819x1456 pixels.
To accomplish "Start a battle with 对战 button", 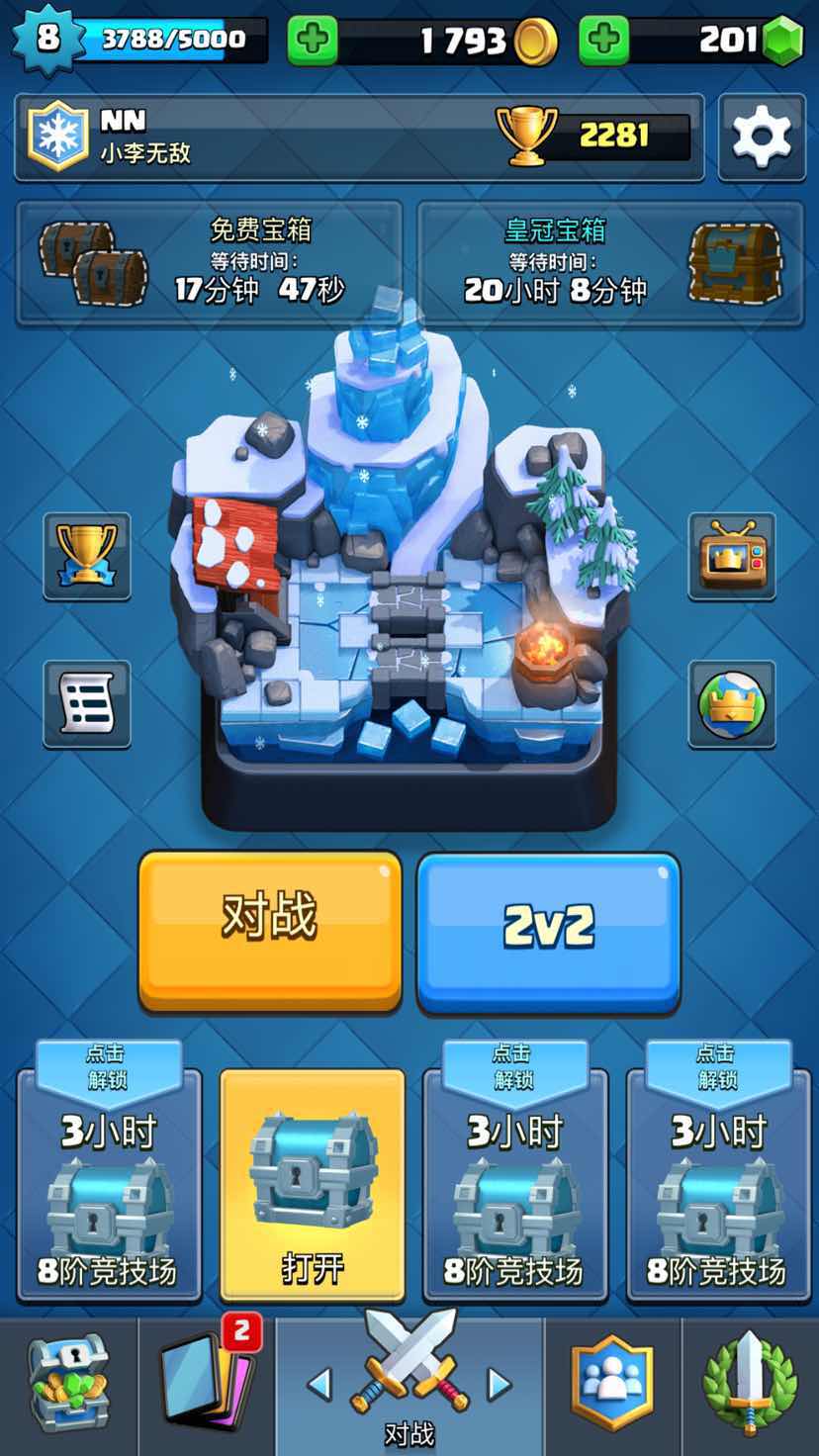I will (x=270, y=930).
